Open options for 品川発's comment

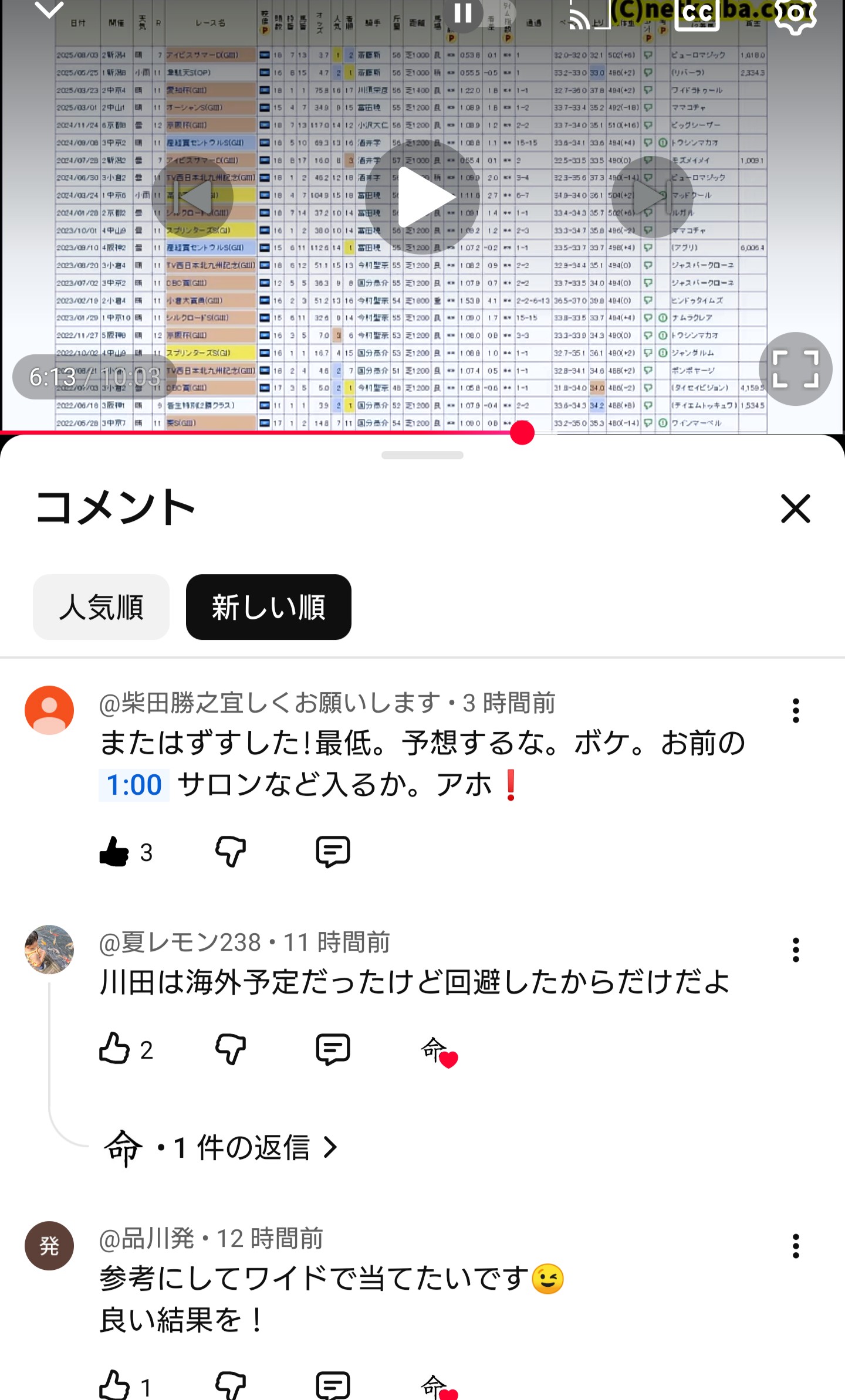795,1246
